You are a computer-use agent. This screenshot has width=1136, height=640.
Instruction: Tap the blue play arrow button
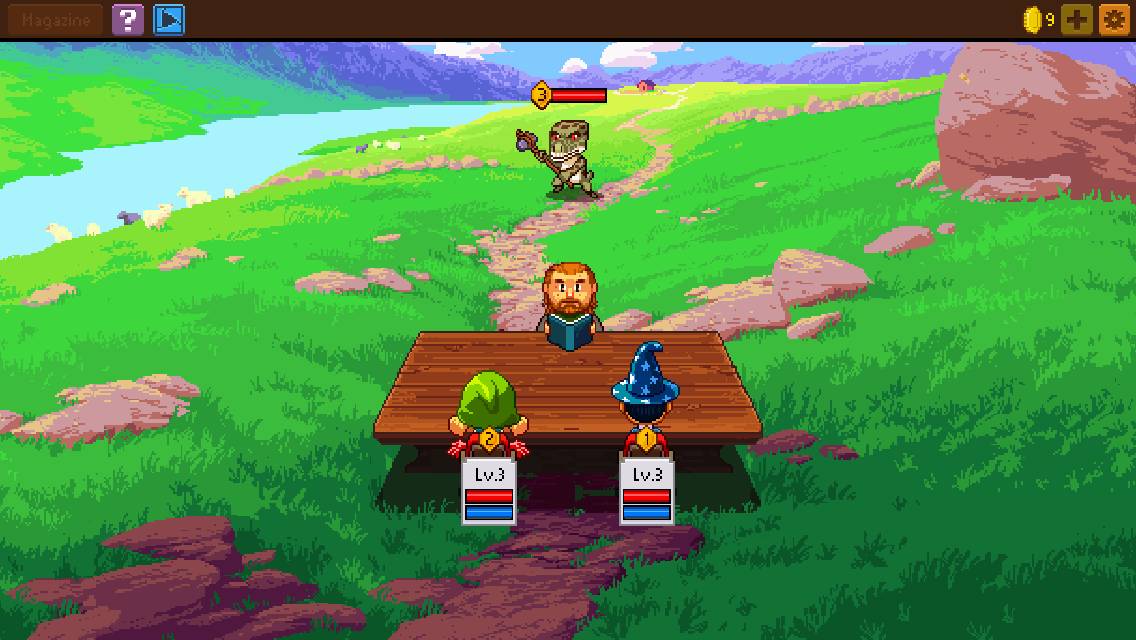(x=169, y=19)
